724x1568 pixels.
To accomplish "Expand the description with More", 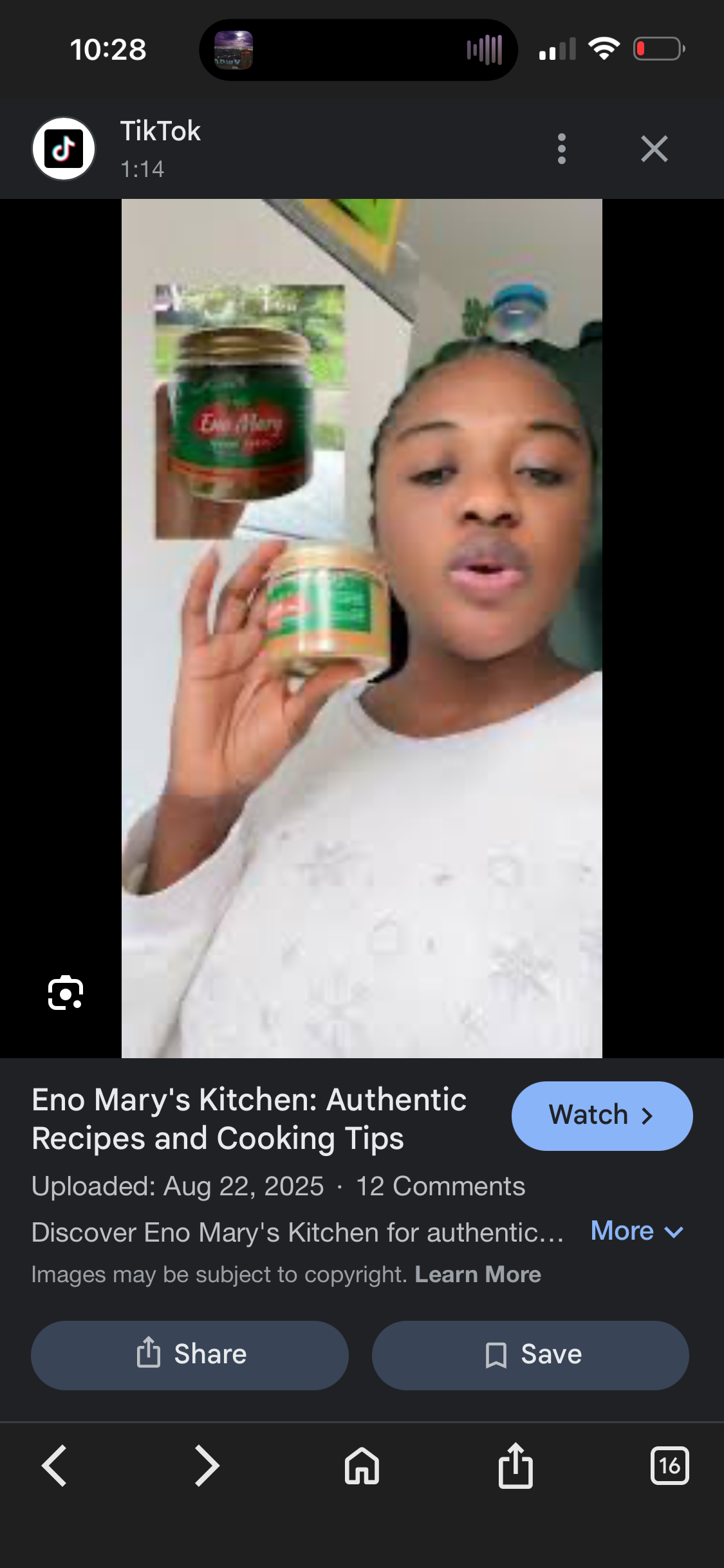I will tap(636, 1231).
